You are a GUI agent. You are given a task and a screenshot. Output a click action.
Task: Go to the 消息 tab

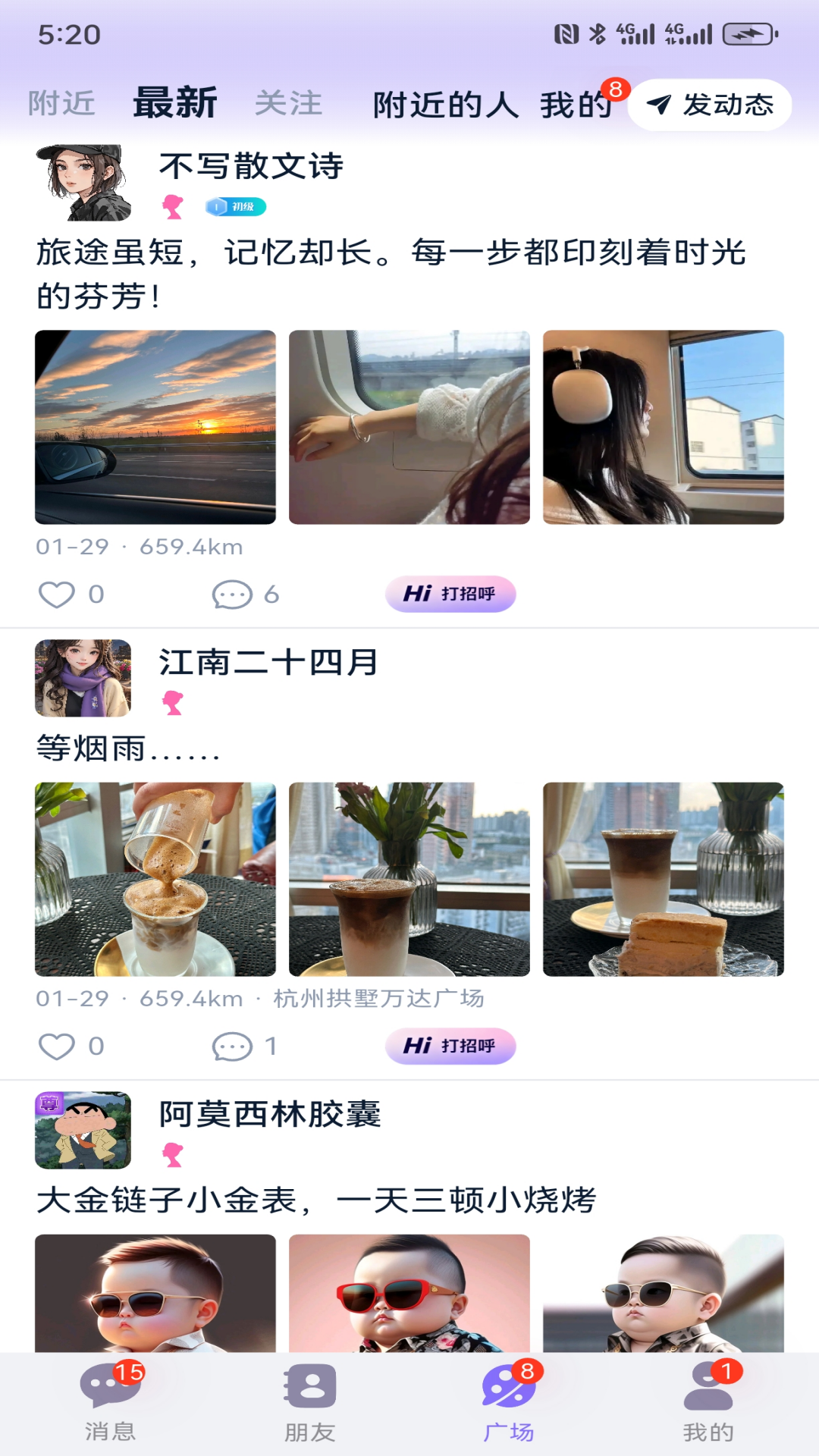pos(111,1403)
